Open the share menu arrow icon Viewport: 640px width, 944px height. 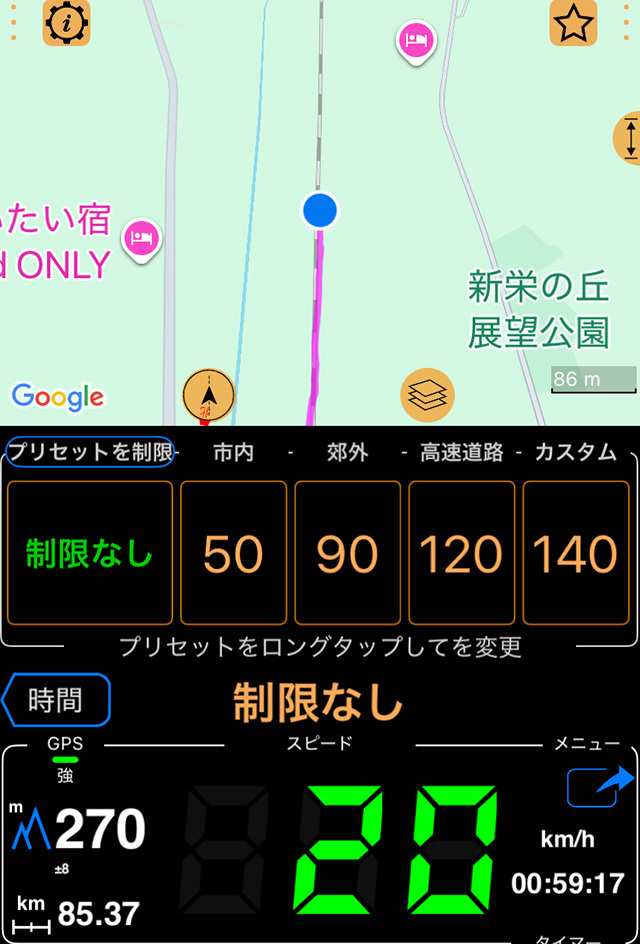(x=601, y=787)
